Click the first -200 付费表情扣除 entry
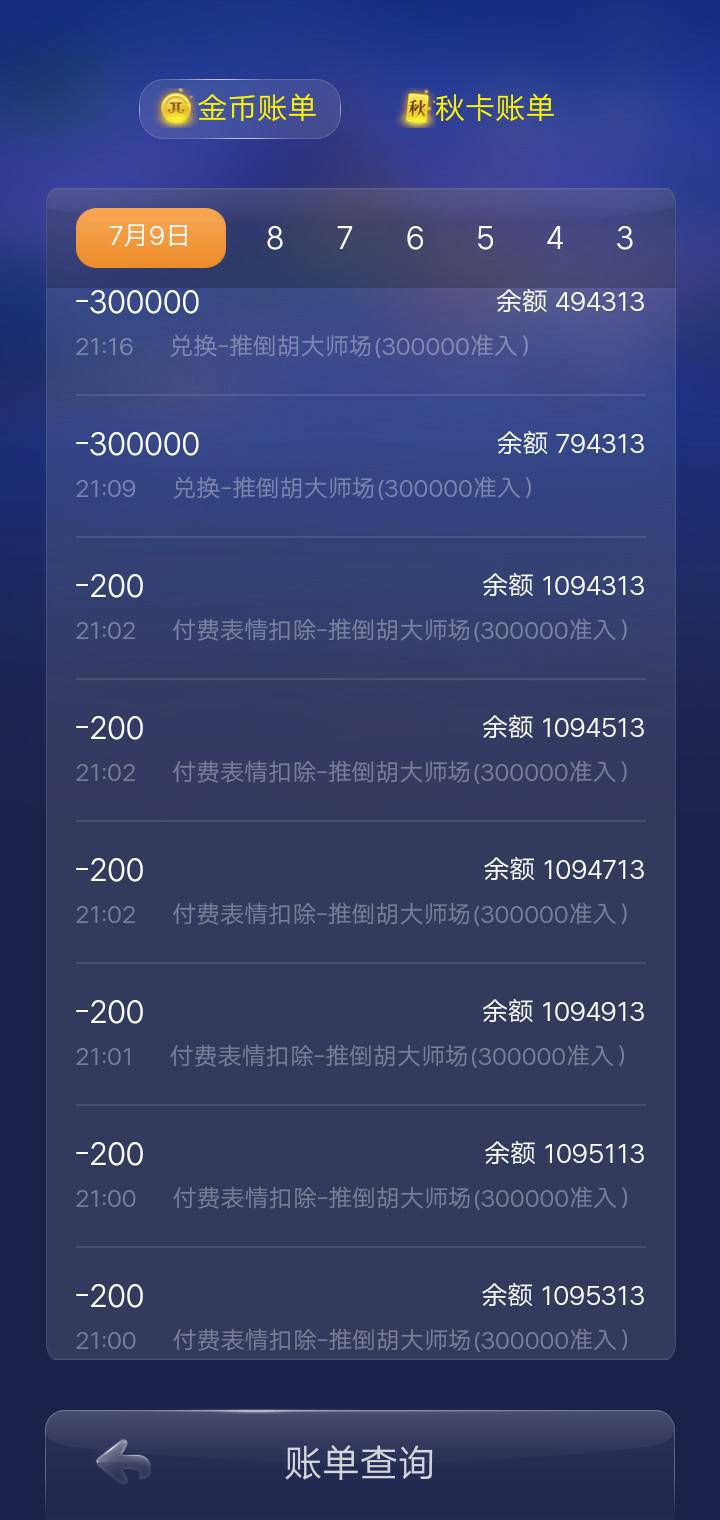Image resolution: width=720 pixels, height=1520 pixels. [x=360, y=605]
